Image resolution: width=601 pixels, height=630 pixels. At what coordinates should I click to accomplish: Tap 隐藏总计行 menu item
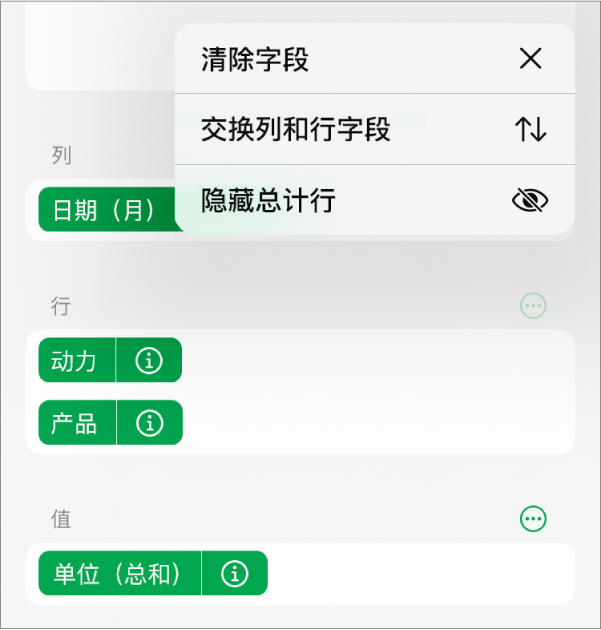tap(374, 201)
